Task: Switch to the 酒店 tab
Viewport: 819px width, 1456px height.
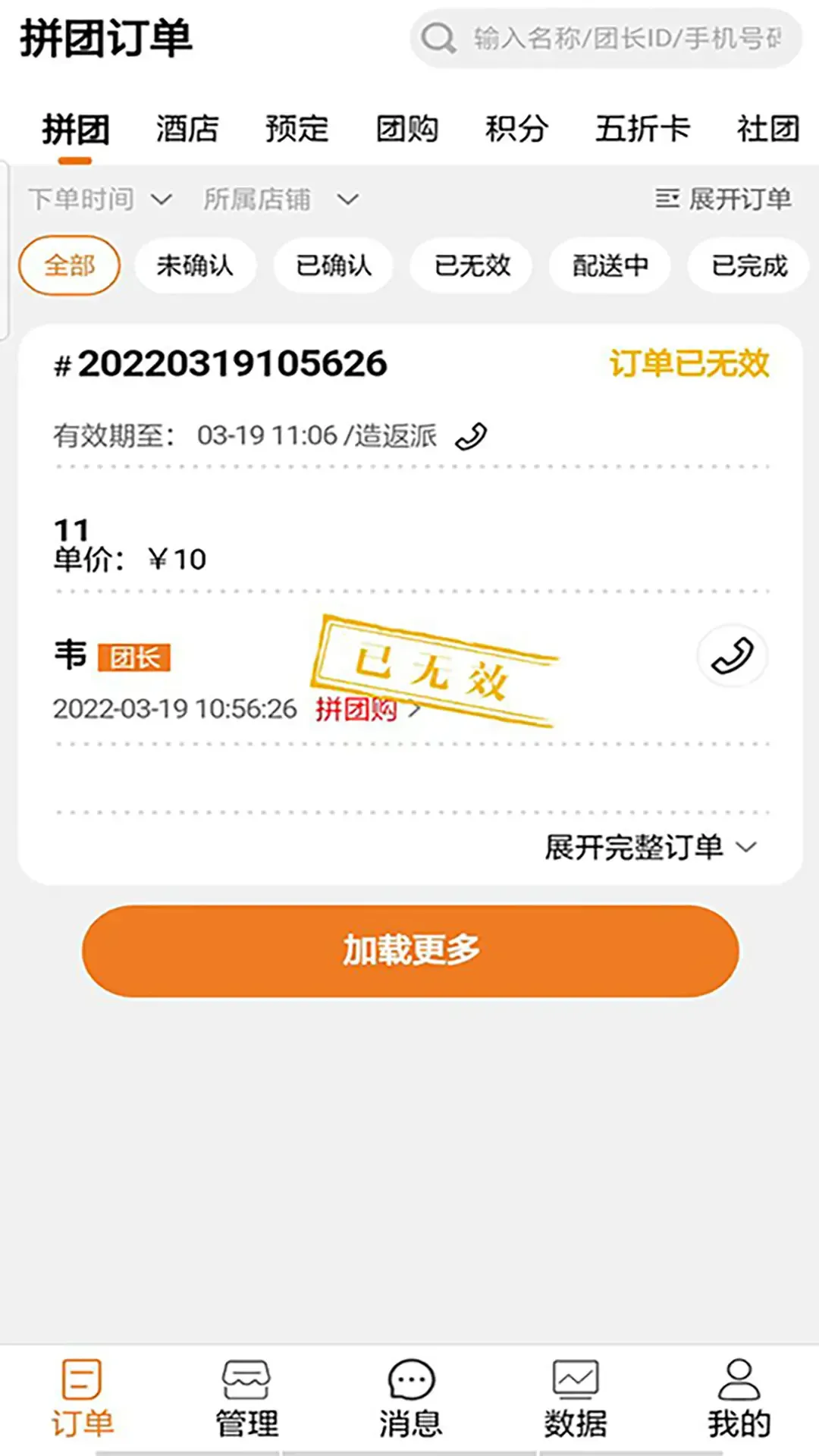Action: [187, 128]
